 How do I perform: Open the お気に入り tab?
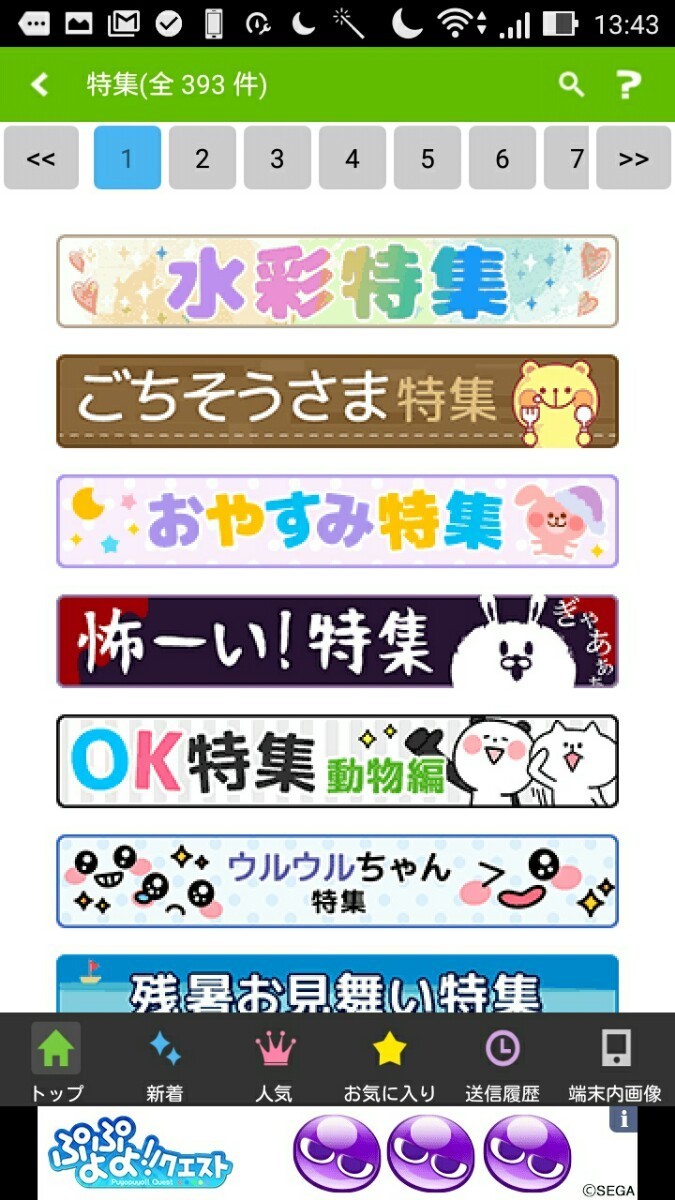coord(389,1060)
